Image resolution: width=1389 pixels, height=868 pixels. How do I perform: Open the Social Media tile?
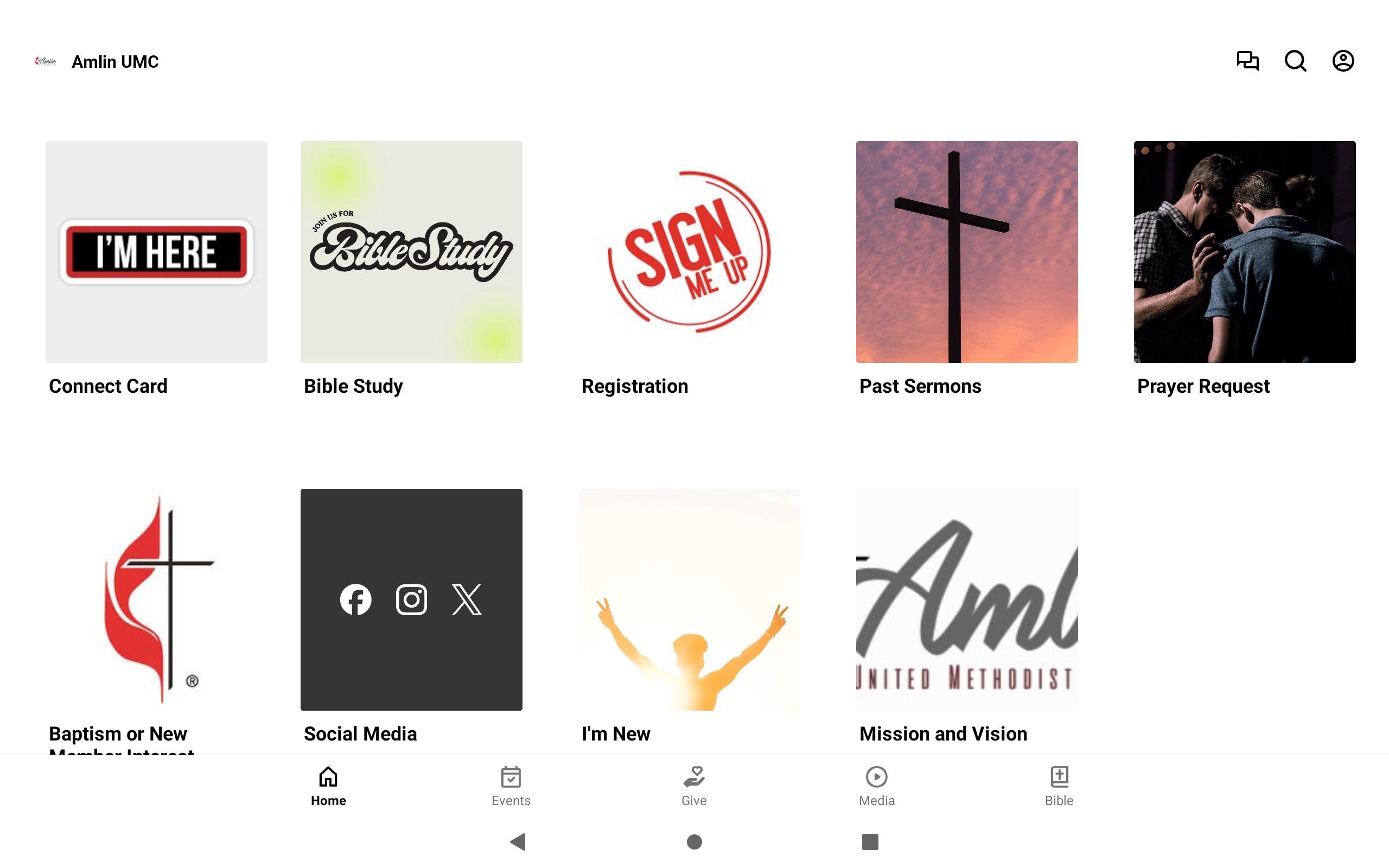(x=411, y=599)
